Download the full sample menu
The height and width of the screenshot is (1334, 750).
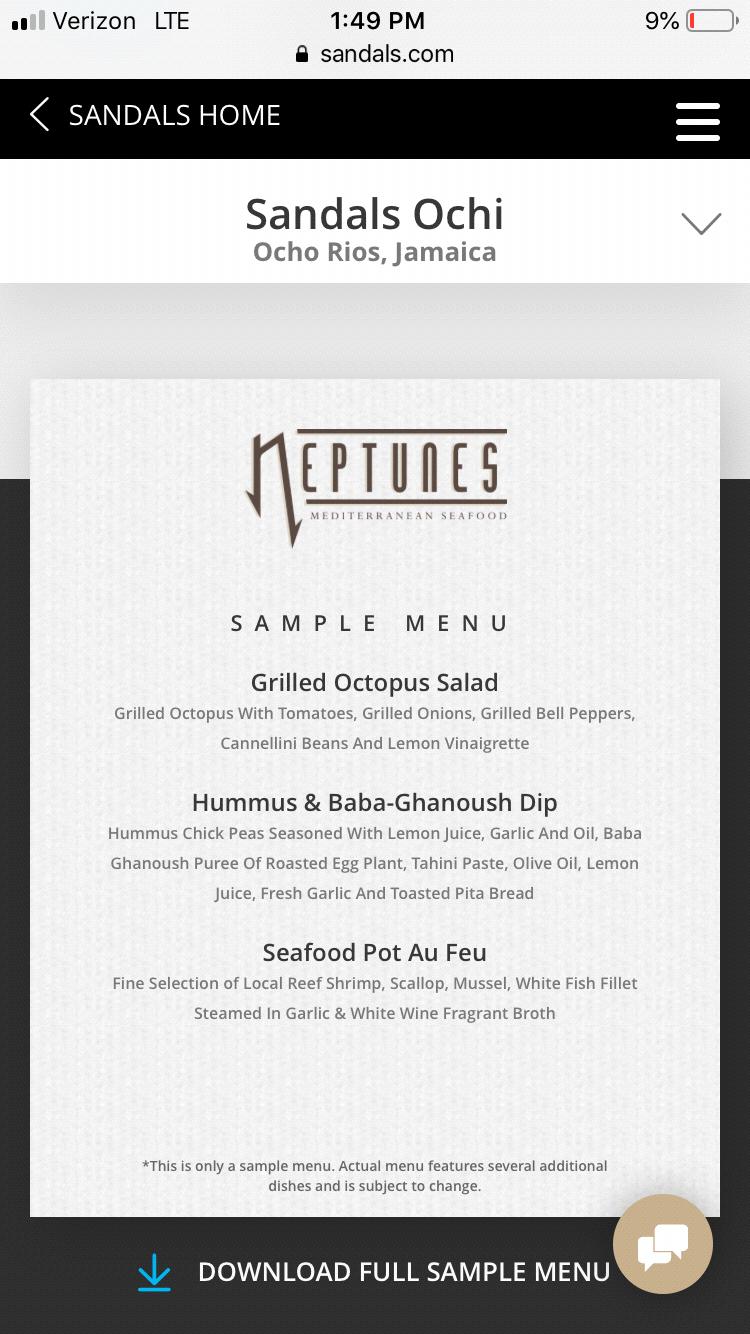coord(373,1272)
